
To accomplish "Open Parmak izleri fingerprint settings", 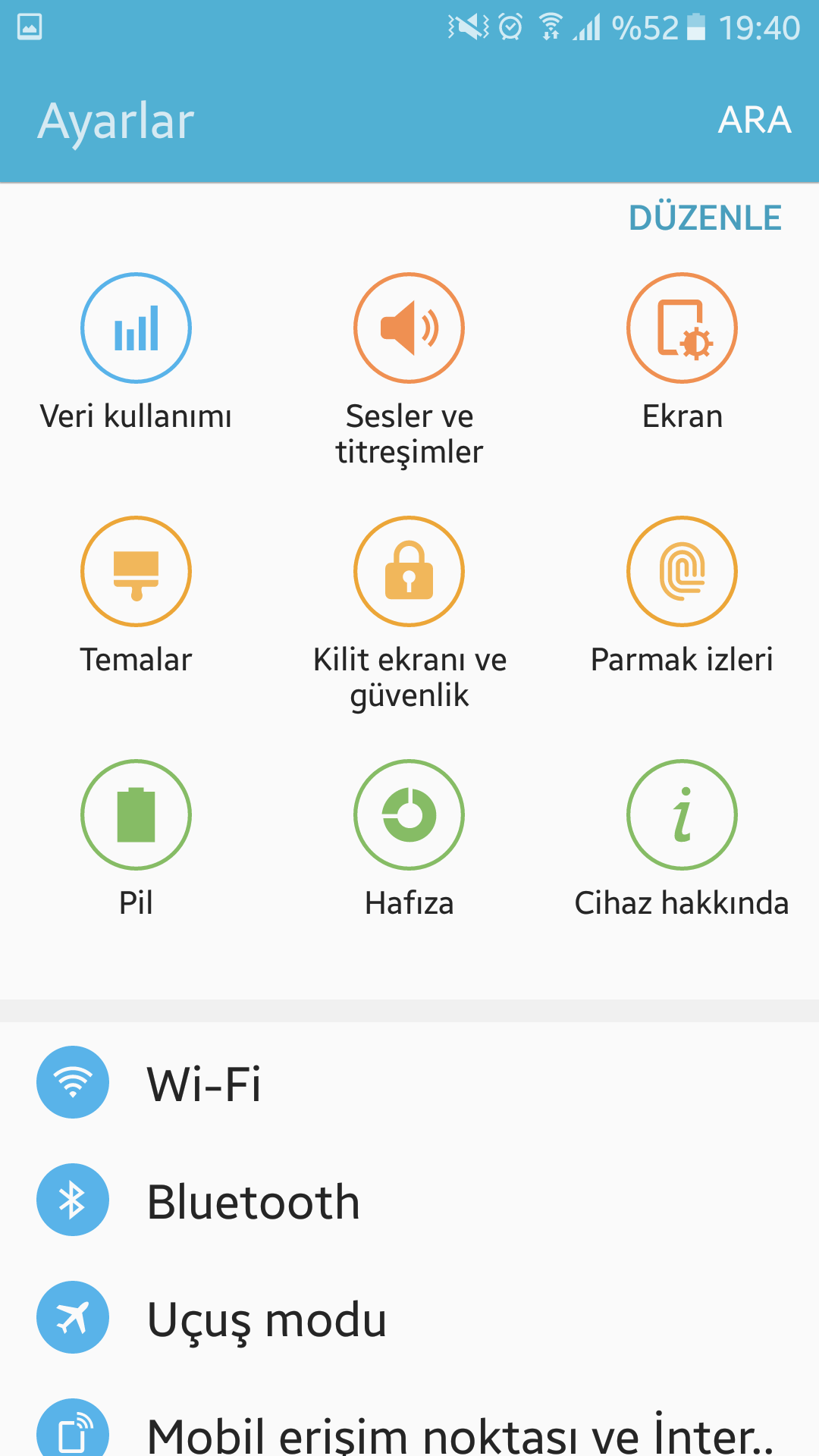I will click(682, 572).
